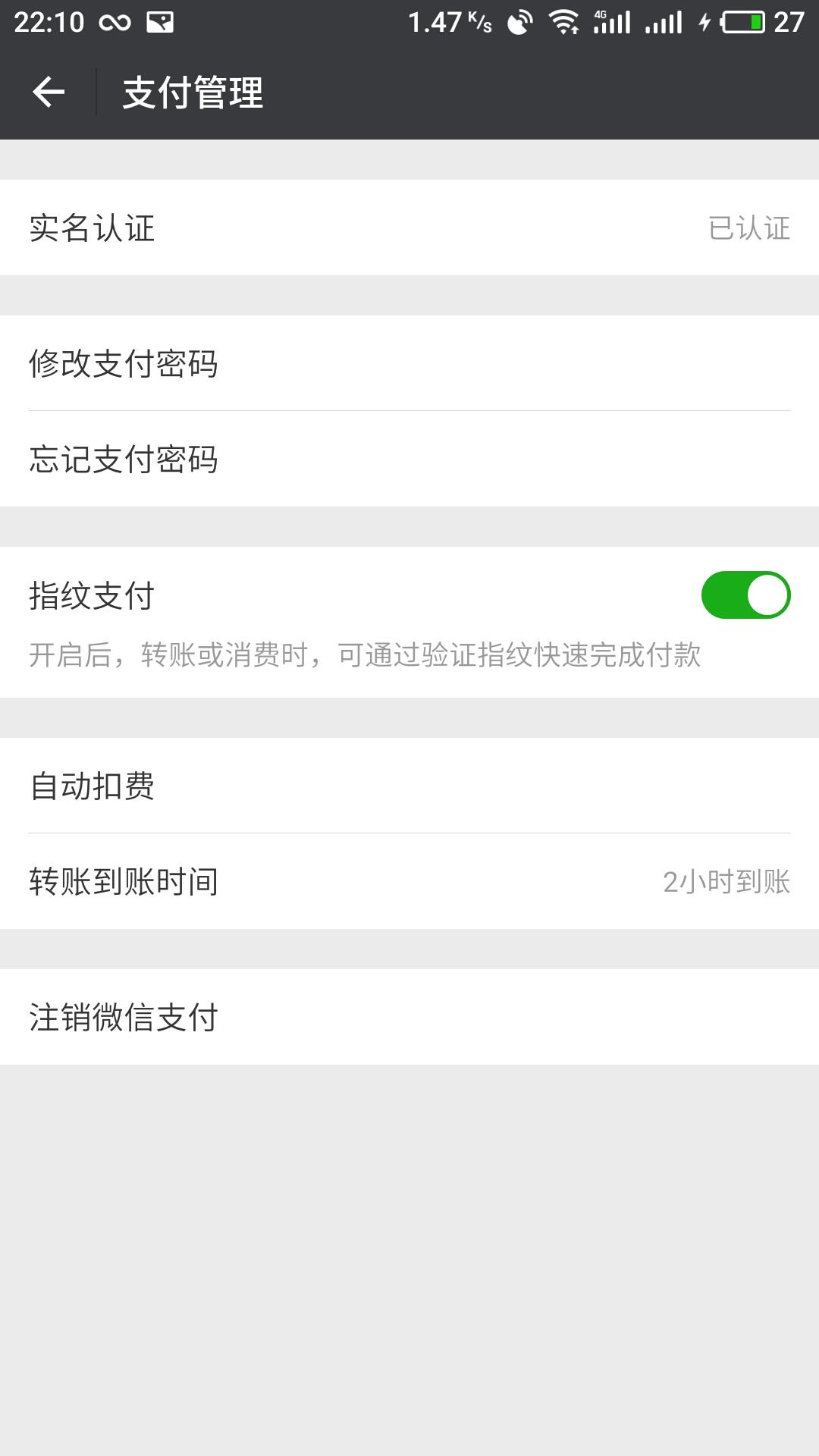Go back from 支付管理 page
Image resolution: width=819 pixels, height=1456 pixels.
click(x=49, y=93)
